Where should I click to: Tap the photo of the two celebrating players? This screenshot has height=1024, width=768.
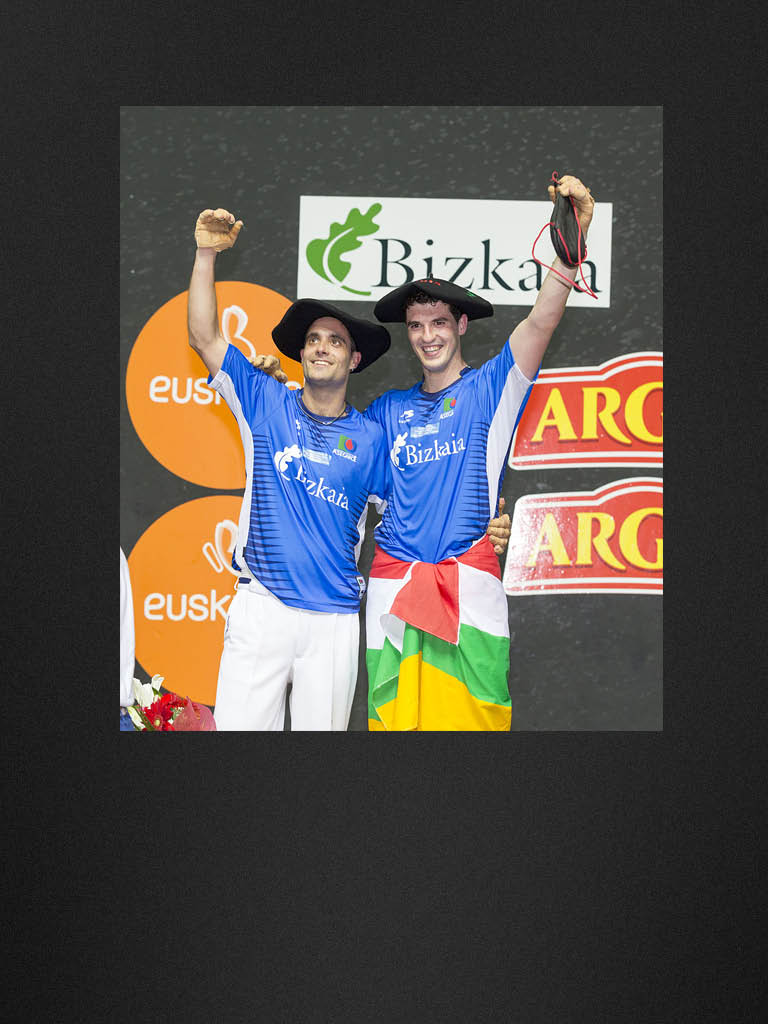click(391, 418)
